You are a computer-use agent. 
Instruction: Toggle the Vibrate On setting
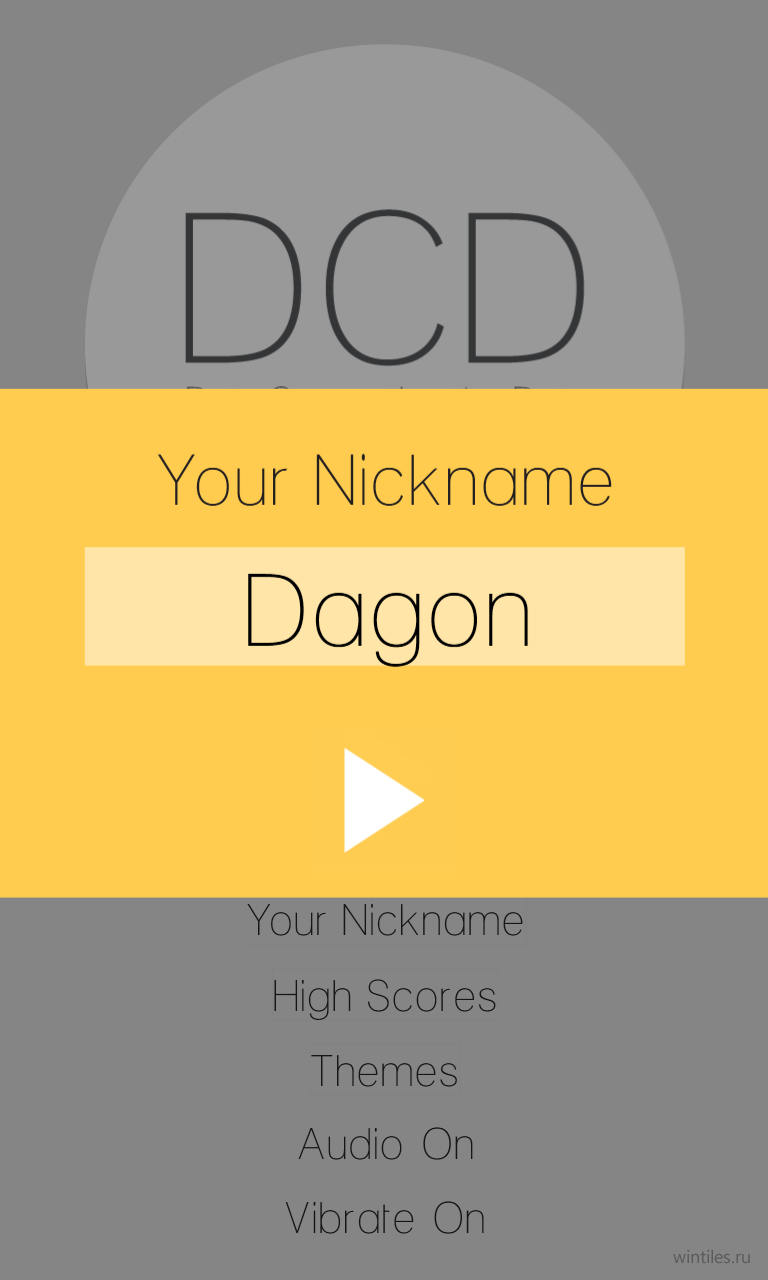[x=385, y=1219]
